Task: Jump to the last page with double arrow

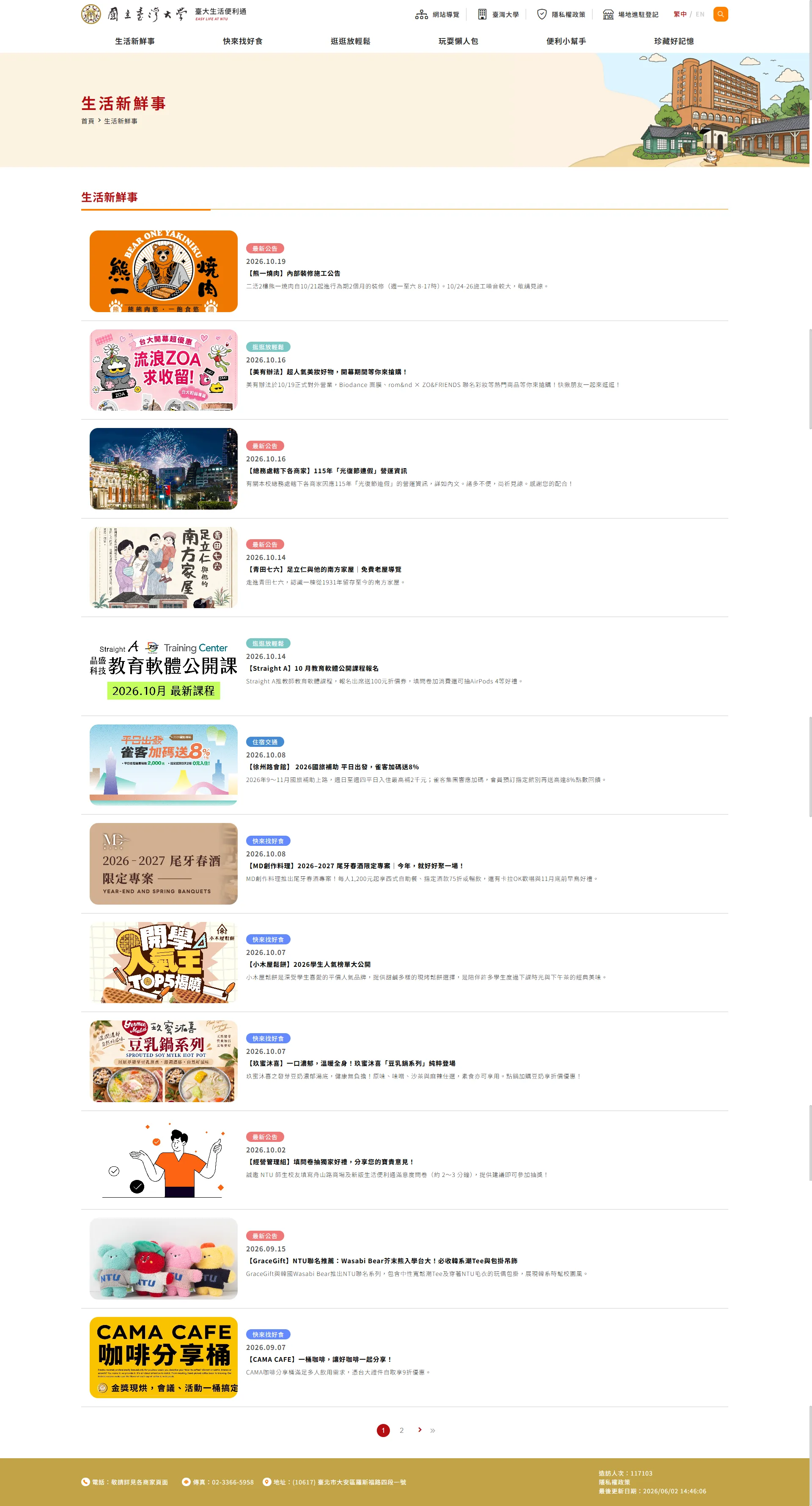Action: point(433,1431)
